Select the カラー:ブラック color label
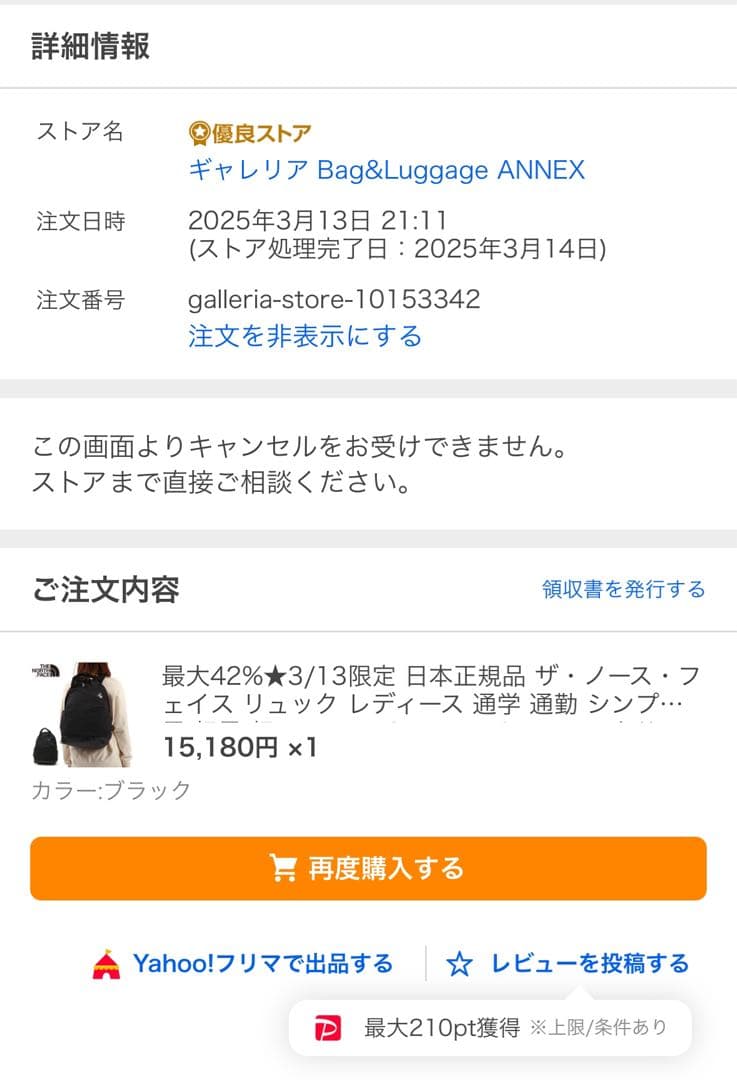Image resolution: width=737 pixels, height=1080 pixels. (x=108, y=790)
